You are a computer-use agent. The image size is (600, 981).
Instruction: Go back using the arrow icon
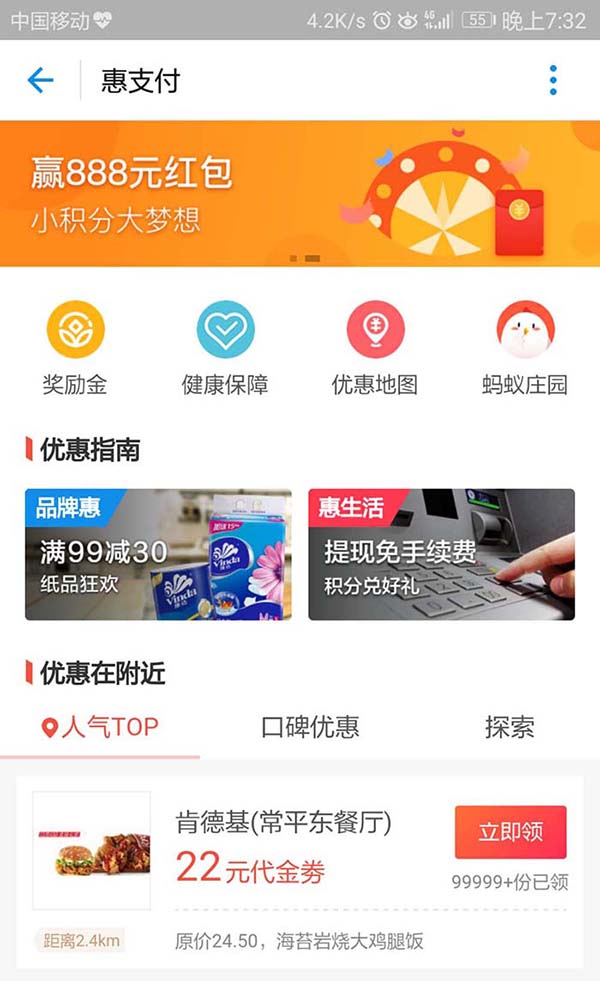[x=40, y=80]
